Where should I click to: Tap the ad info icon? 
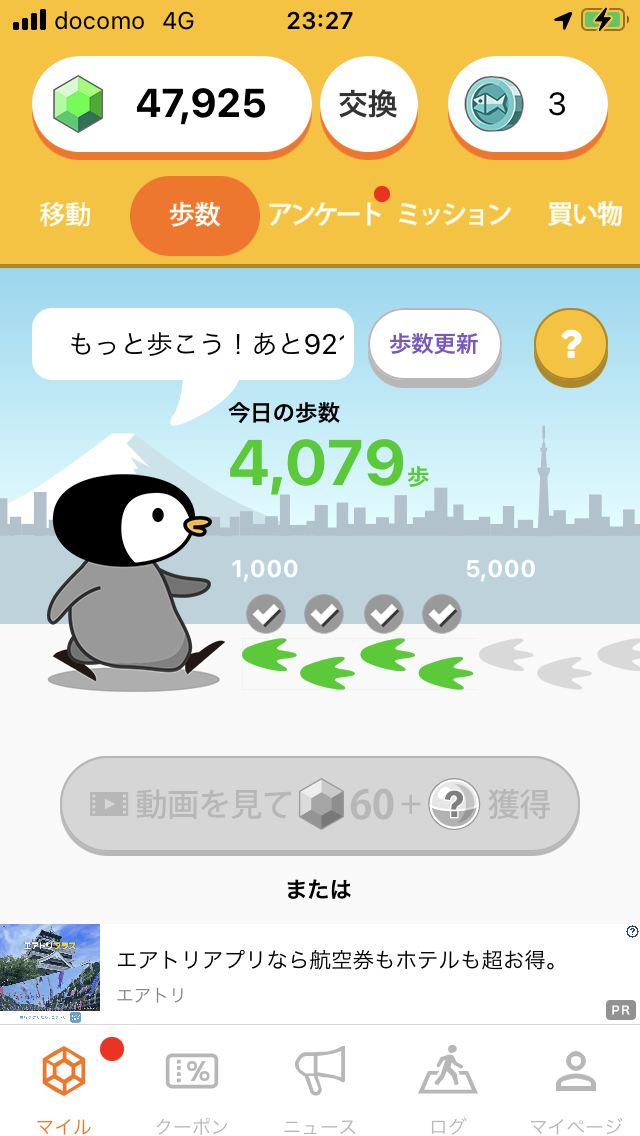[632, 932]
